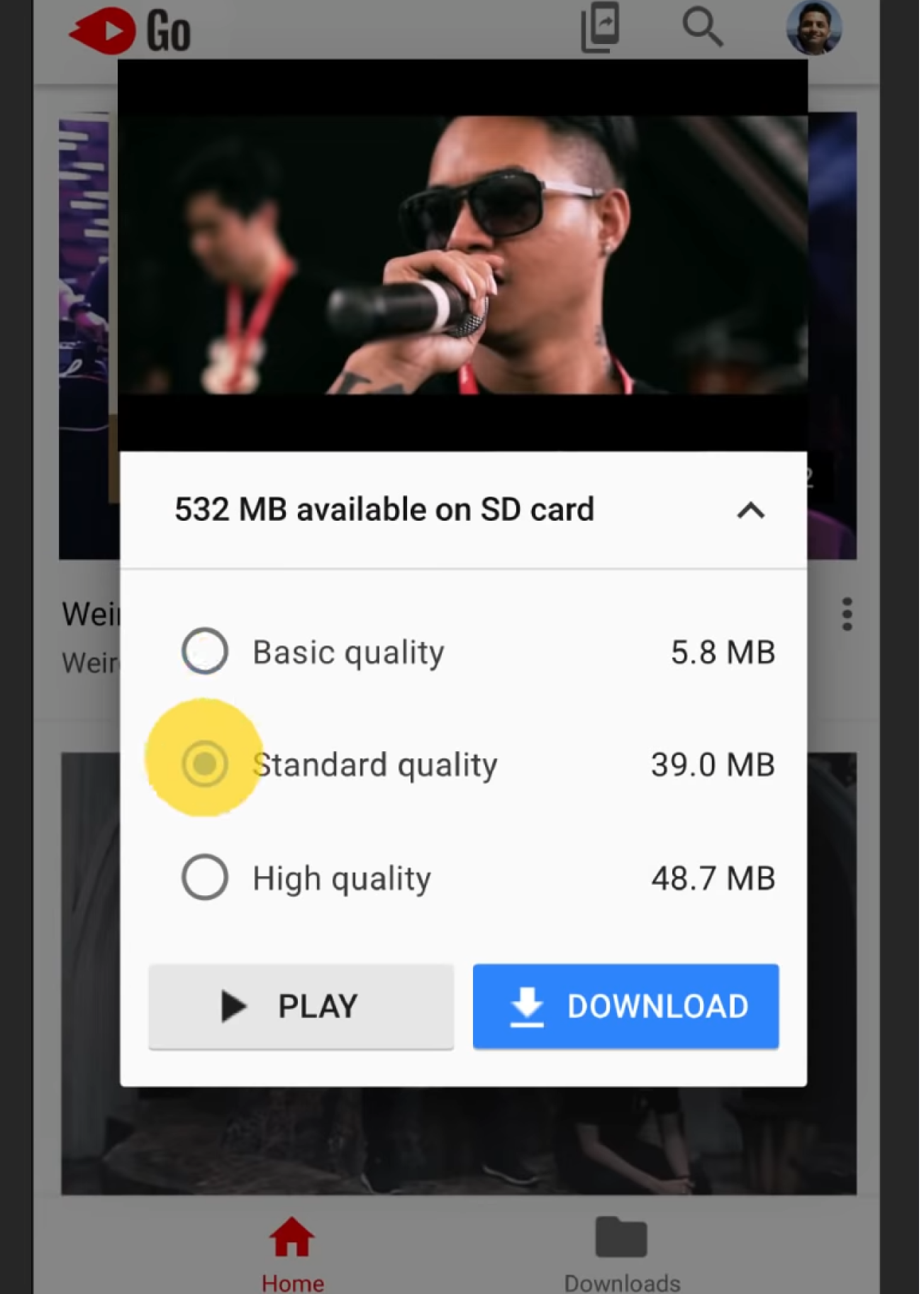Tap the send-to-device sharing icon

click(x=599, y=28)
